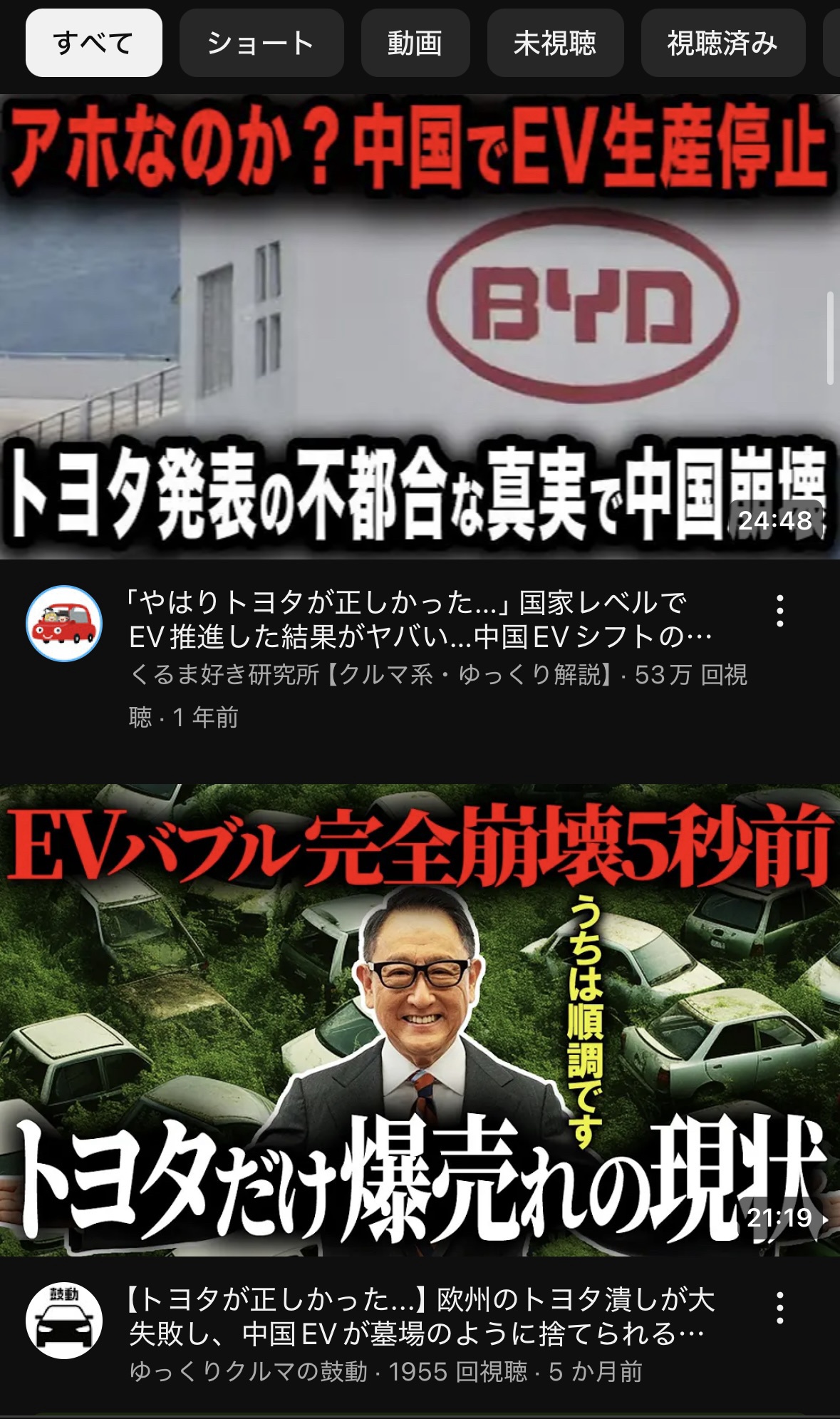Play the EVバブル完全崩壊5秒前 video thumbnail
The height and width of the screenshot is (1419, 840).
(420, 1019)
